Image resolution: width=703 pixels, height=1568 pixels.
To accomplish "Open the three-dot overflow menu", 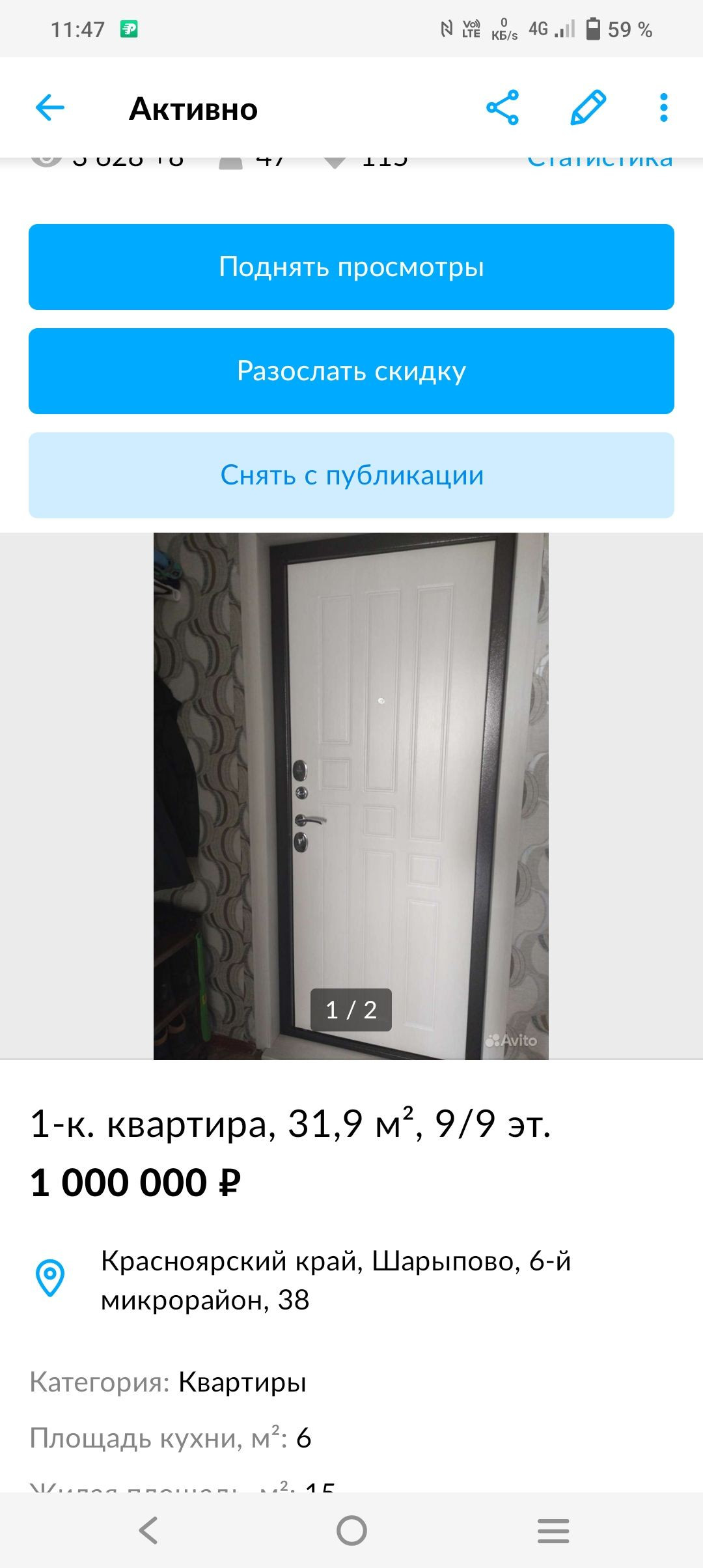I will tap(663, 108).
